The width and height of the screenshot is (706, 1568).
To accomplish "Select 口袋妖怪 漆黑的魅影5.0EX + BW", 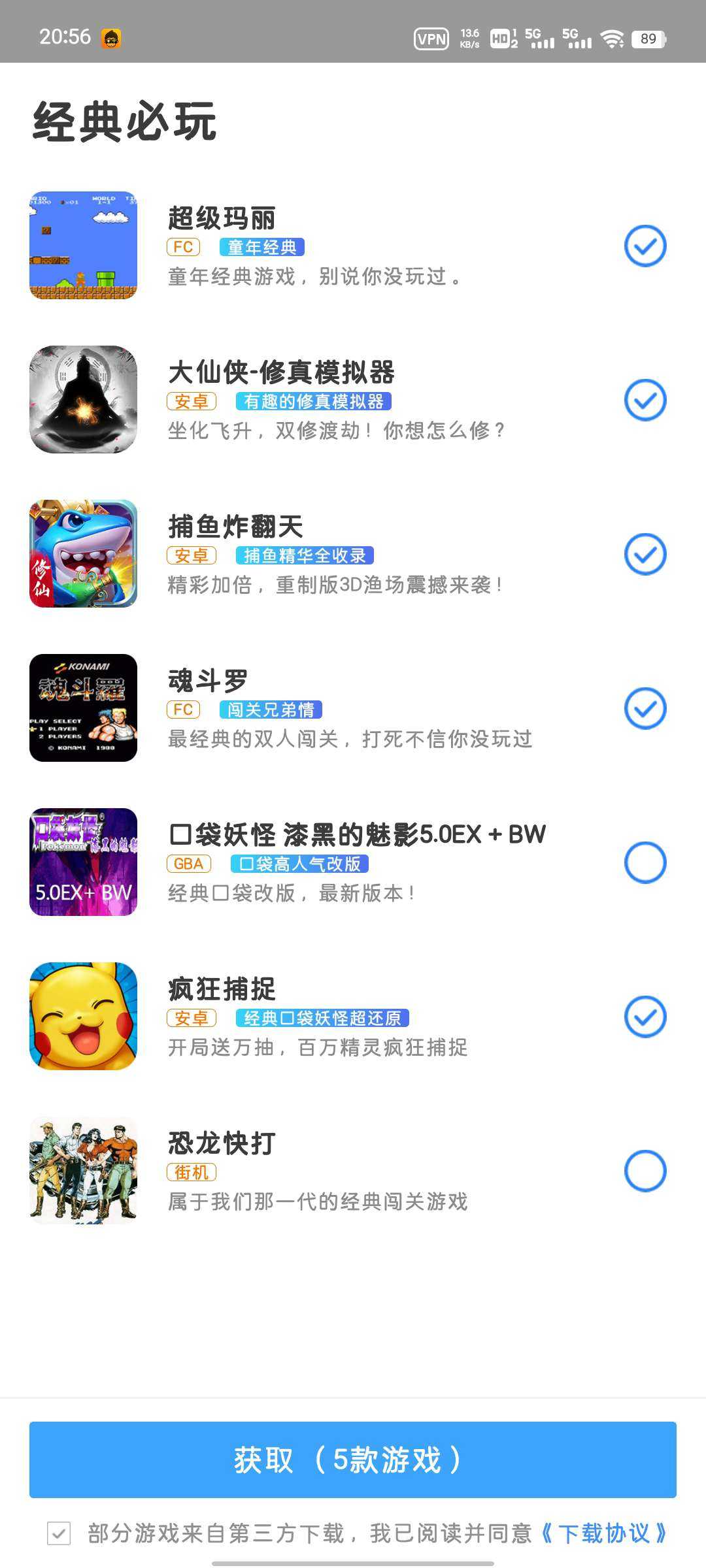I will click(645, 862).
